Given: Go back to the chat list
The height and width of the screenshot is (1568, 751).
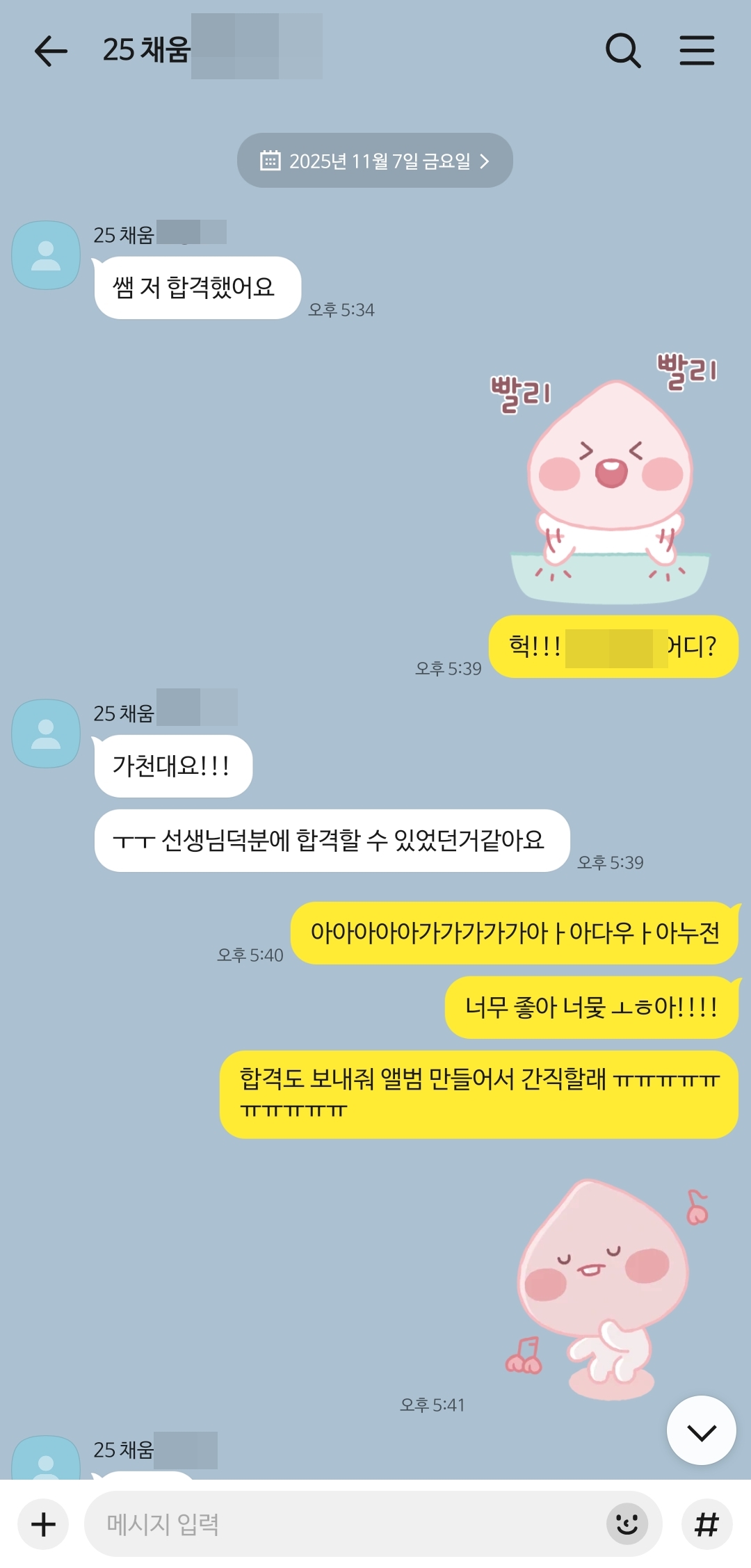Looking at the screenshot, I should 51,51.
